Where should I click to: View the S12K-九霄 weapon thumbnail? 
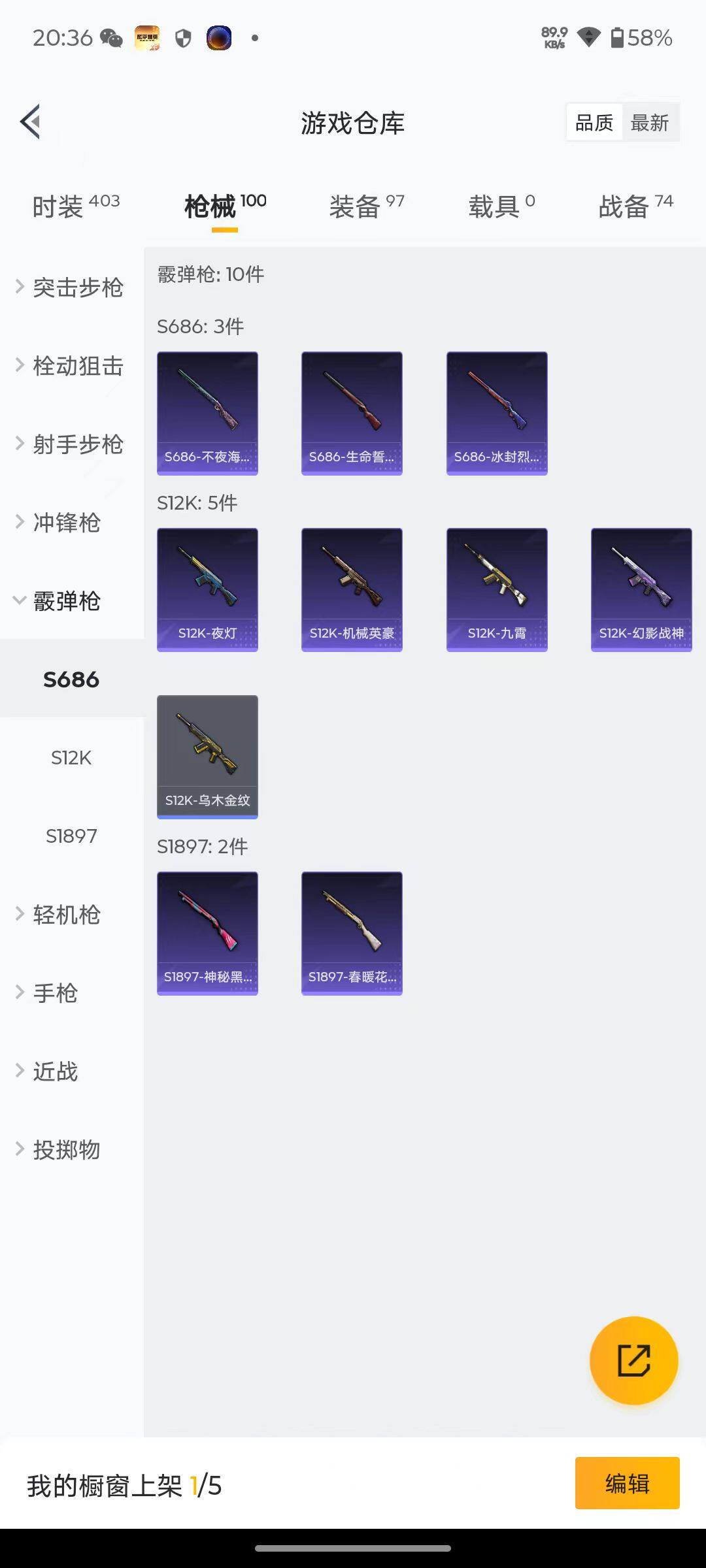coord(497,588)
